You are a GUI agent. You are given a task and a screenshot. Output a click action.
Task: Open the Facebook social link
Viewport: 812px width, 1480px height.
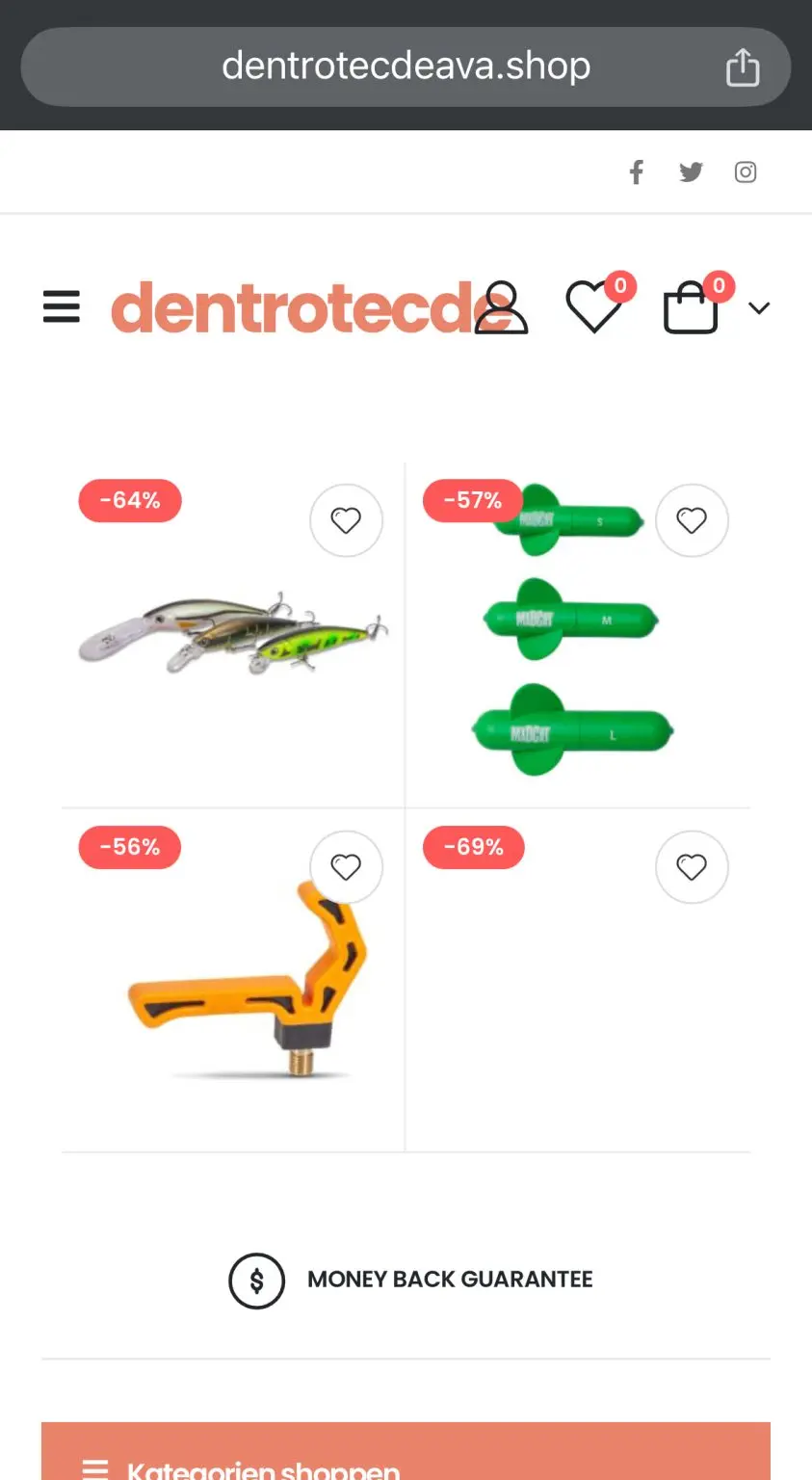pos(637,172)
